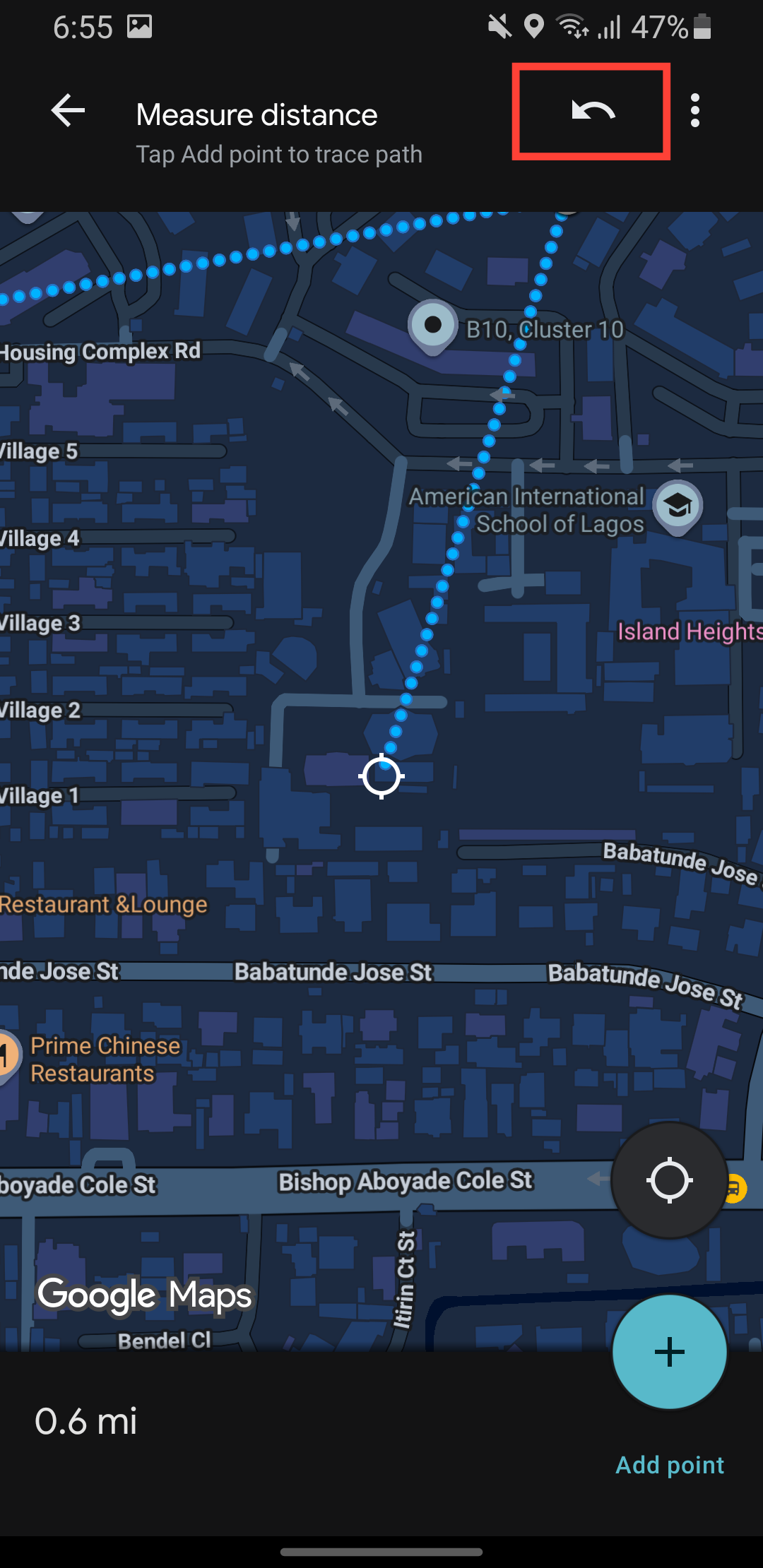The image size is (763, 1568).
Task: Tap the Add point plus button
Action: pos(669,1352)
